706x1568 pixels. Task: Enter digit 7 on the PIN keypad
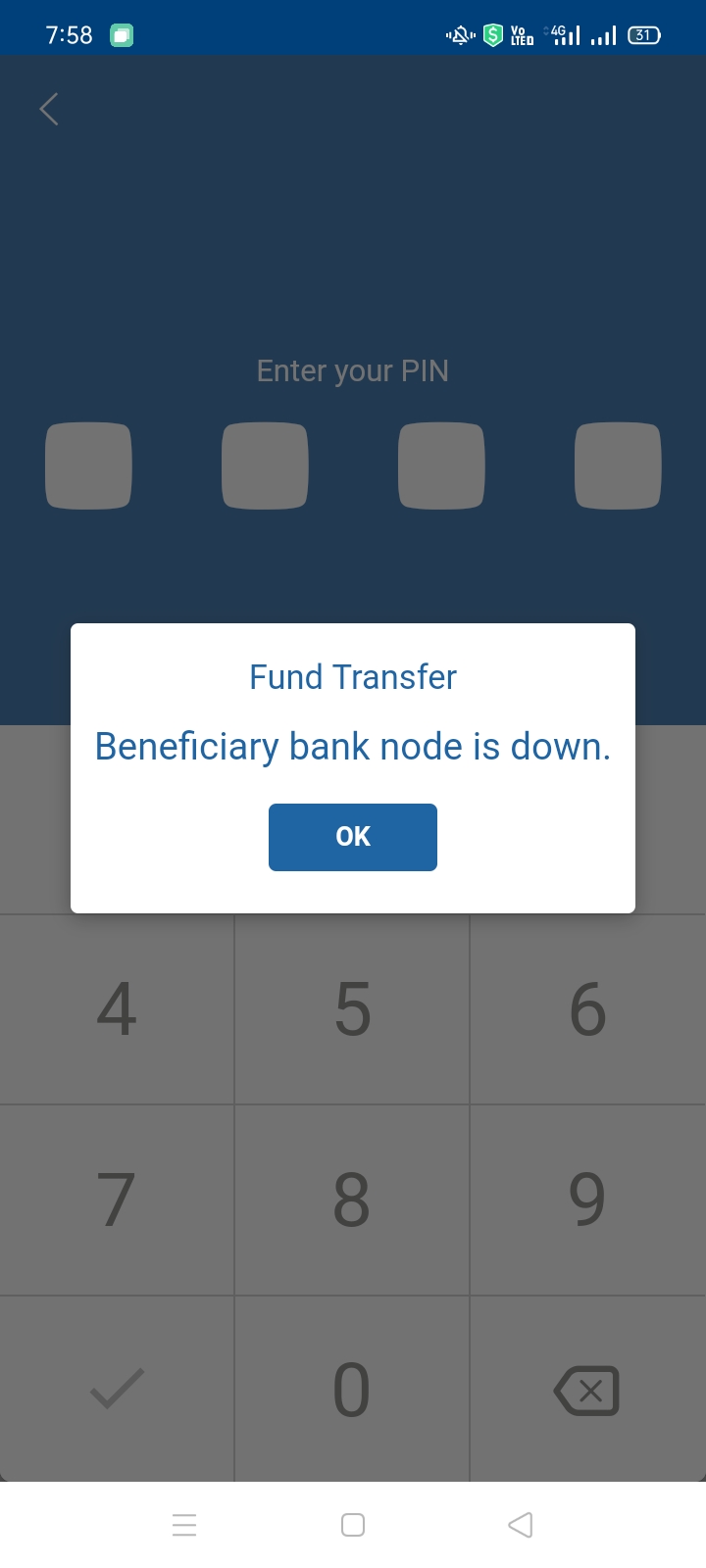click(x=117, y=1200)
